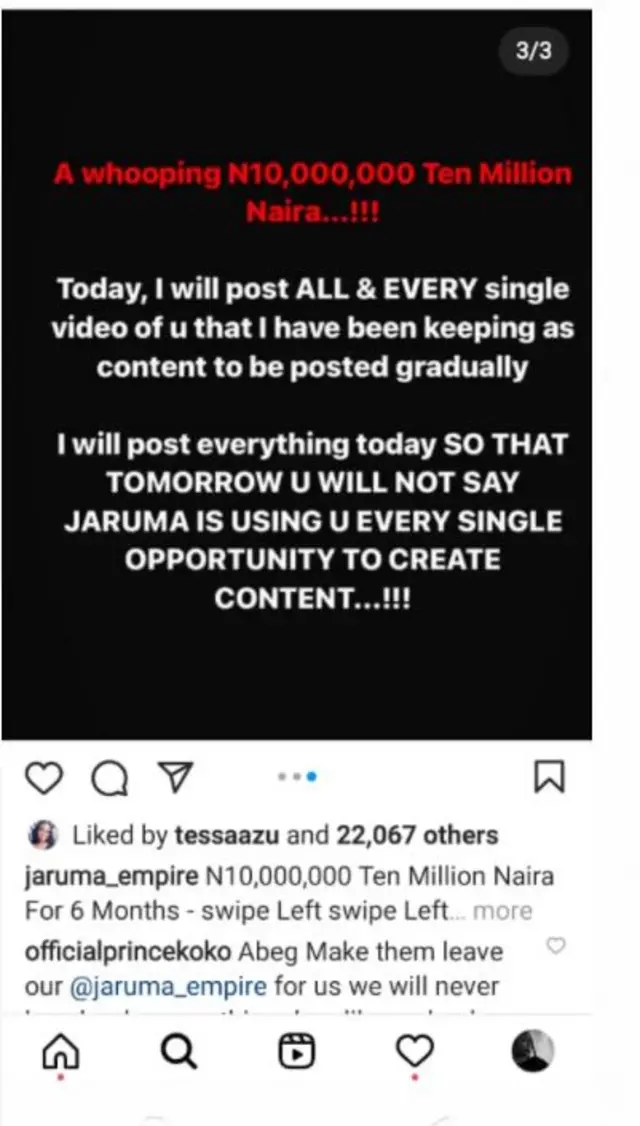The image size is (640, 1126).
Task: Open officialprincekoko's profile
Action: 127,951
